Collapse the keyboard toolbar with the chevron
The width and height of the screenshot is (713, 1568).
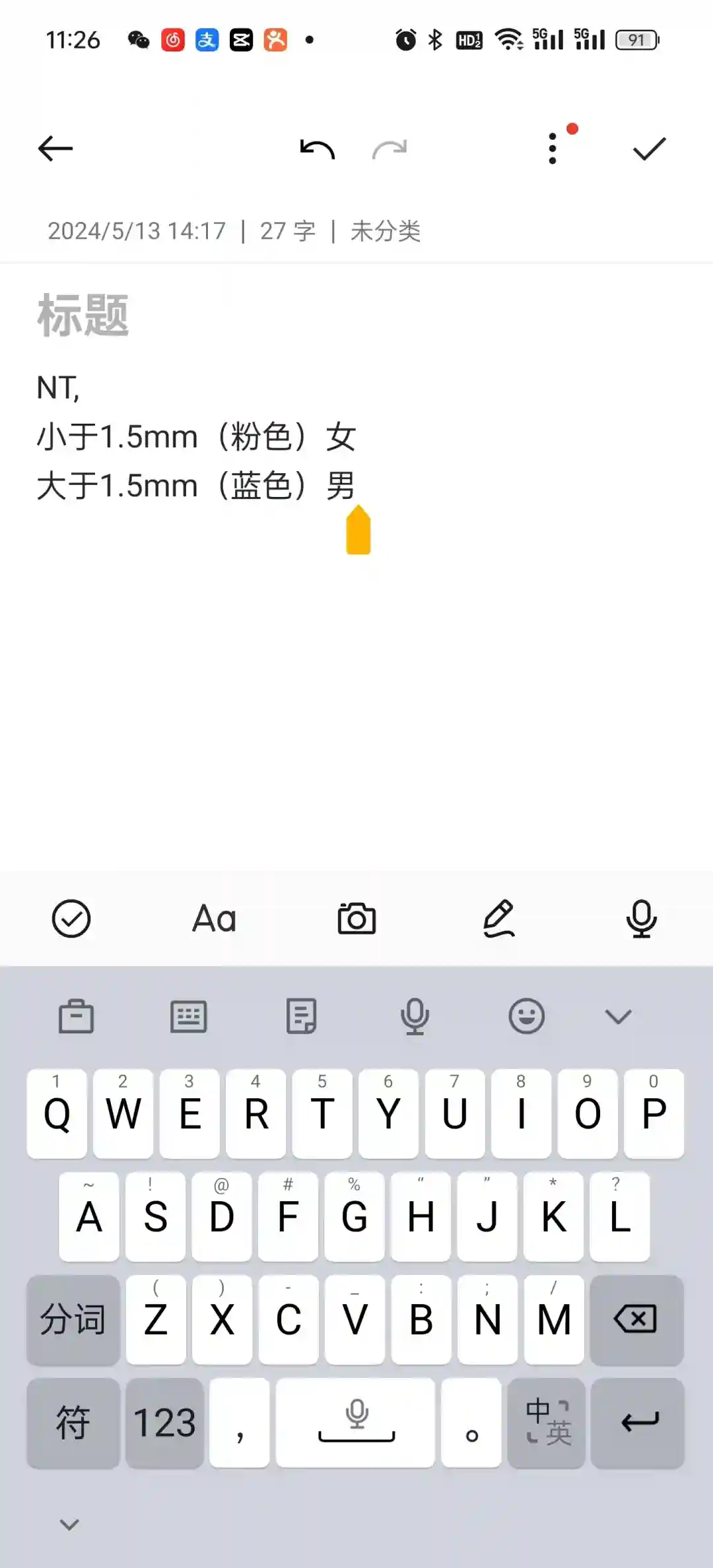coord(619,1016)
